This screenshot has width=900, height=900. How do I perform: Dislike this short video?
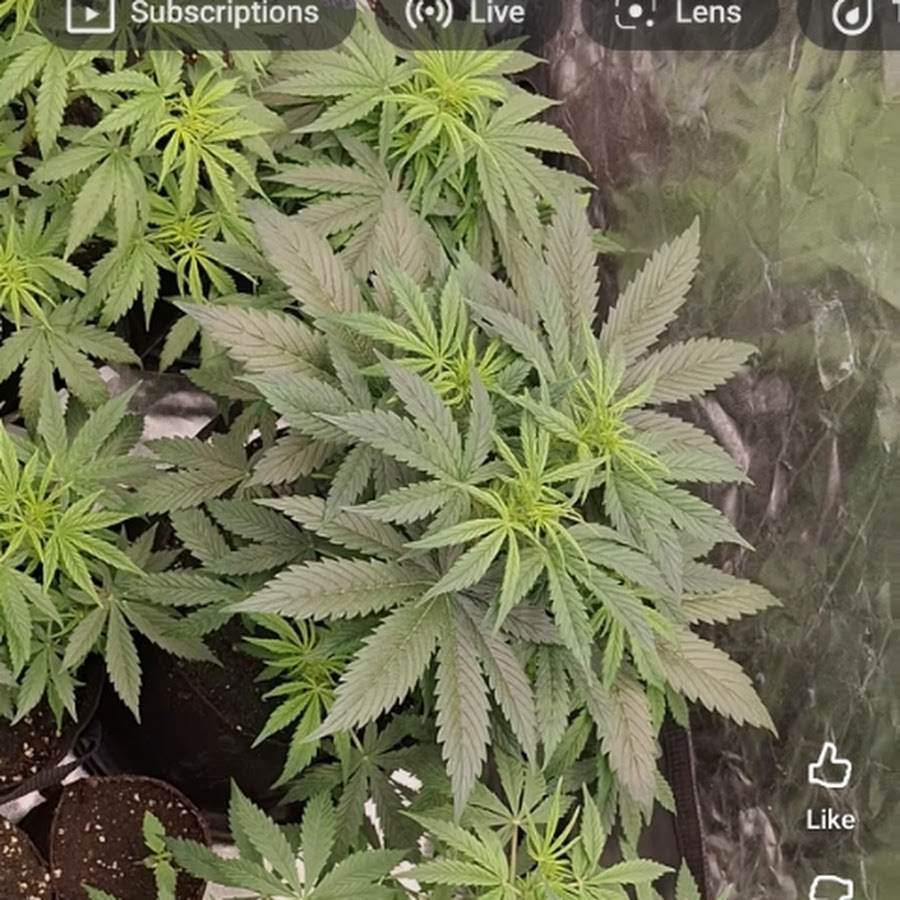pyautogui.click(x=830, y=887)
